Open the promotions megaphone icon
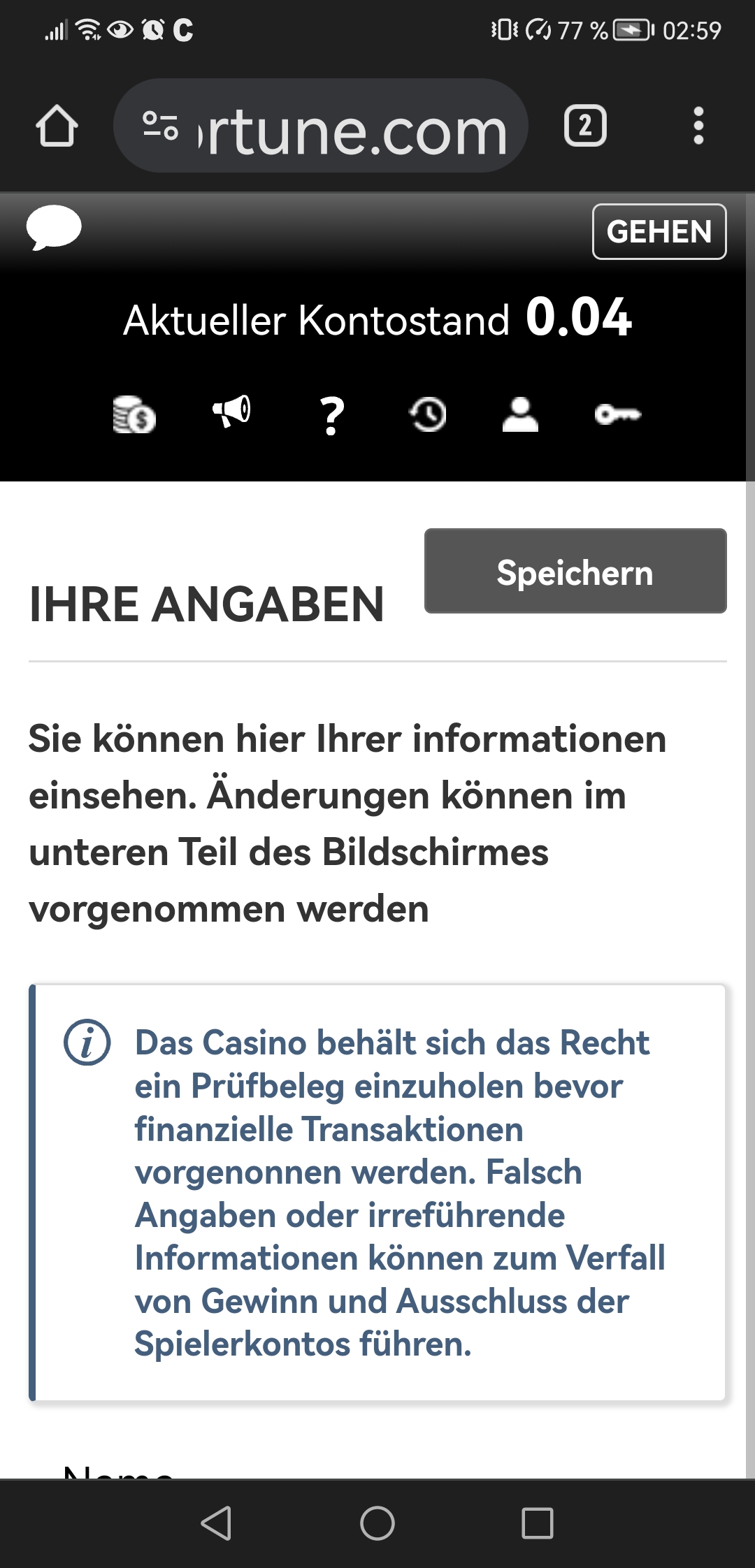 pos(232,412)
